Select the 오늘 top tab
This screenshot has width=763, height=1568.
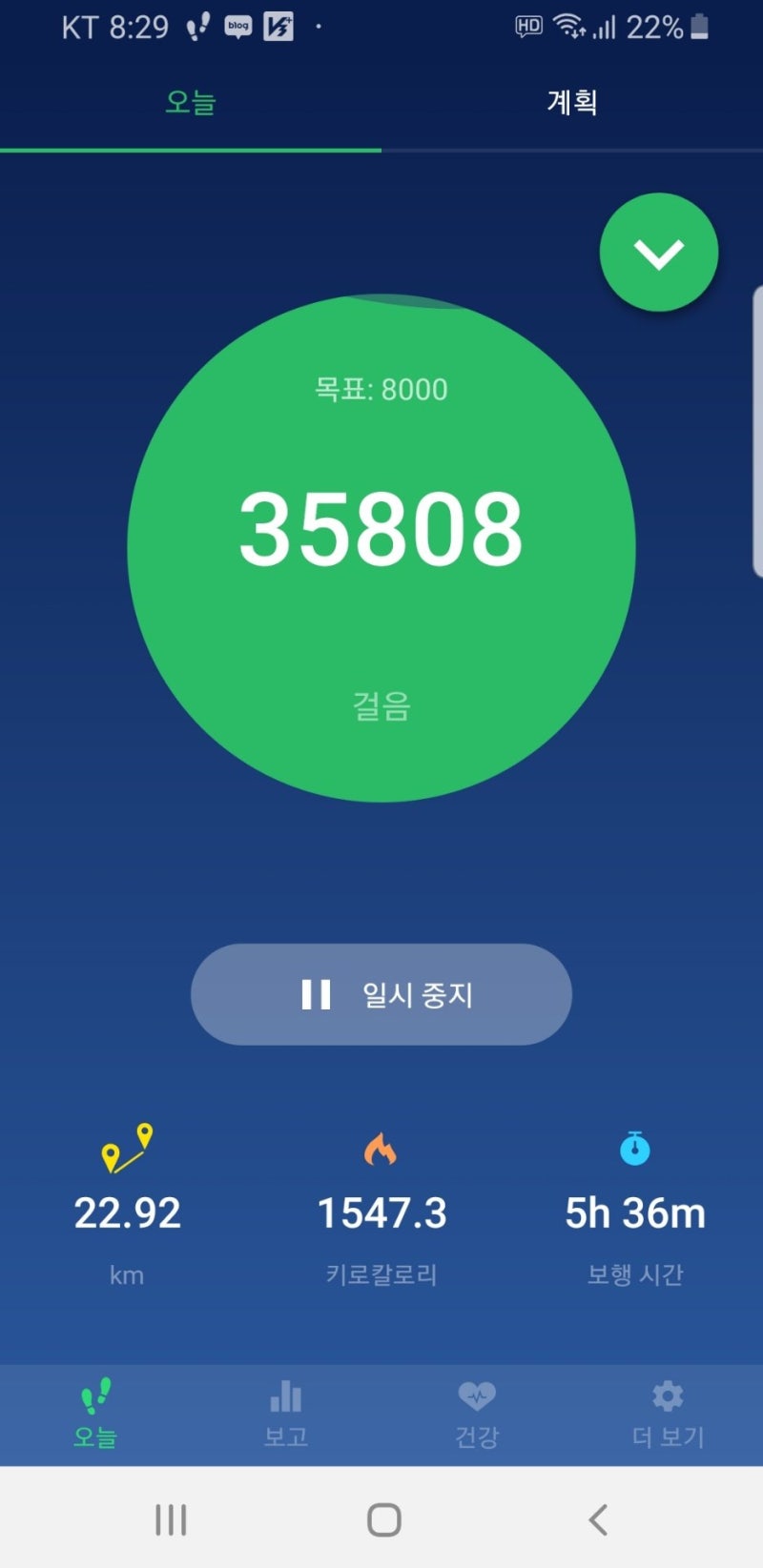tap(191, 102)
